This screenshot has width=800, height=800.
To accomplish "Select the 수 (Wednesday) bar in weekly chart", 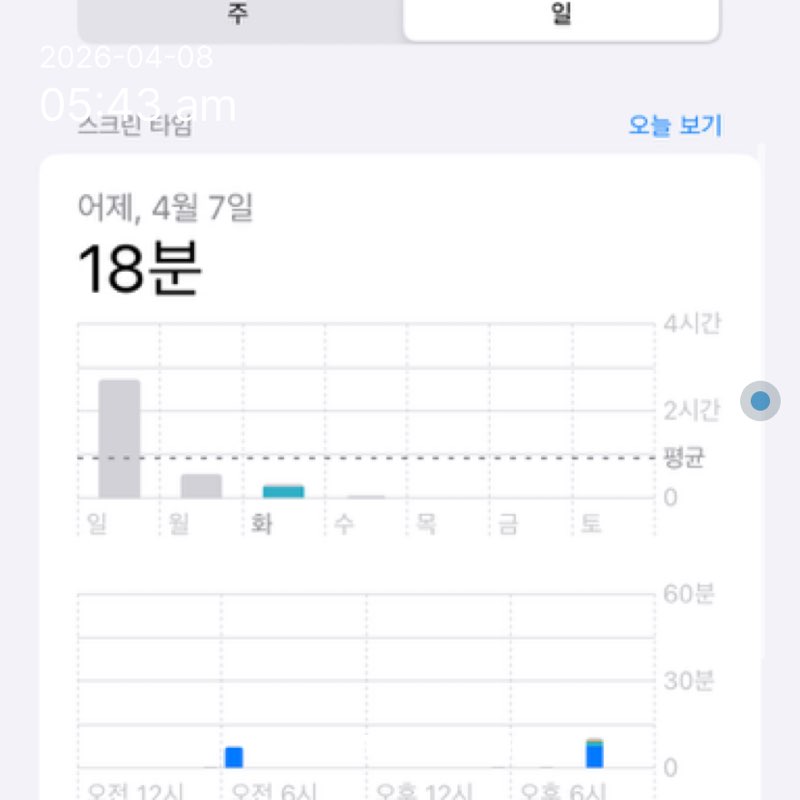I will (x=366, y=494).
